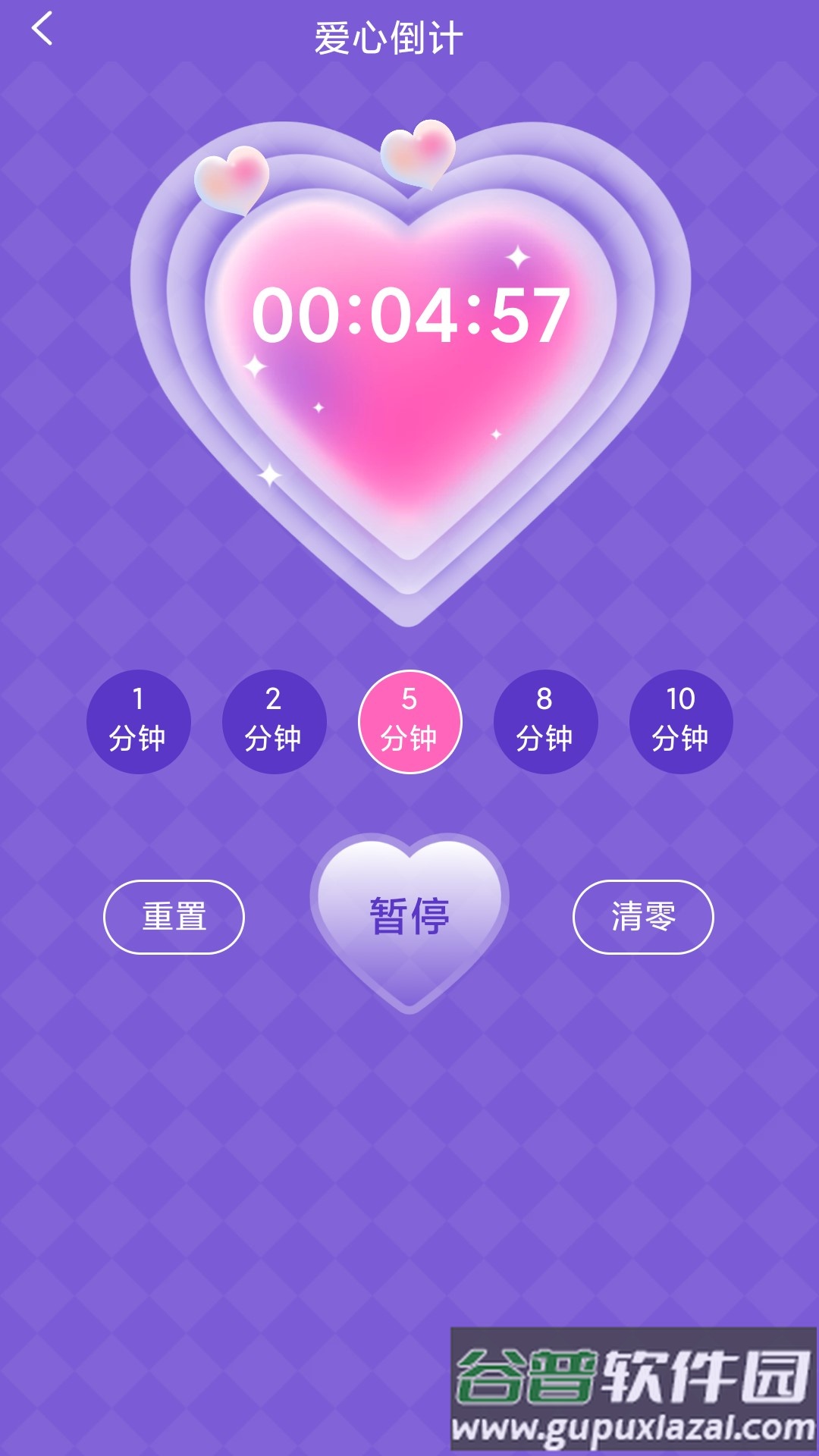The height and width of the screenshot is (1456, 819).
Task: Pick the 10 分钟 countdown preset
Action: [681, 721]
